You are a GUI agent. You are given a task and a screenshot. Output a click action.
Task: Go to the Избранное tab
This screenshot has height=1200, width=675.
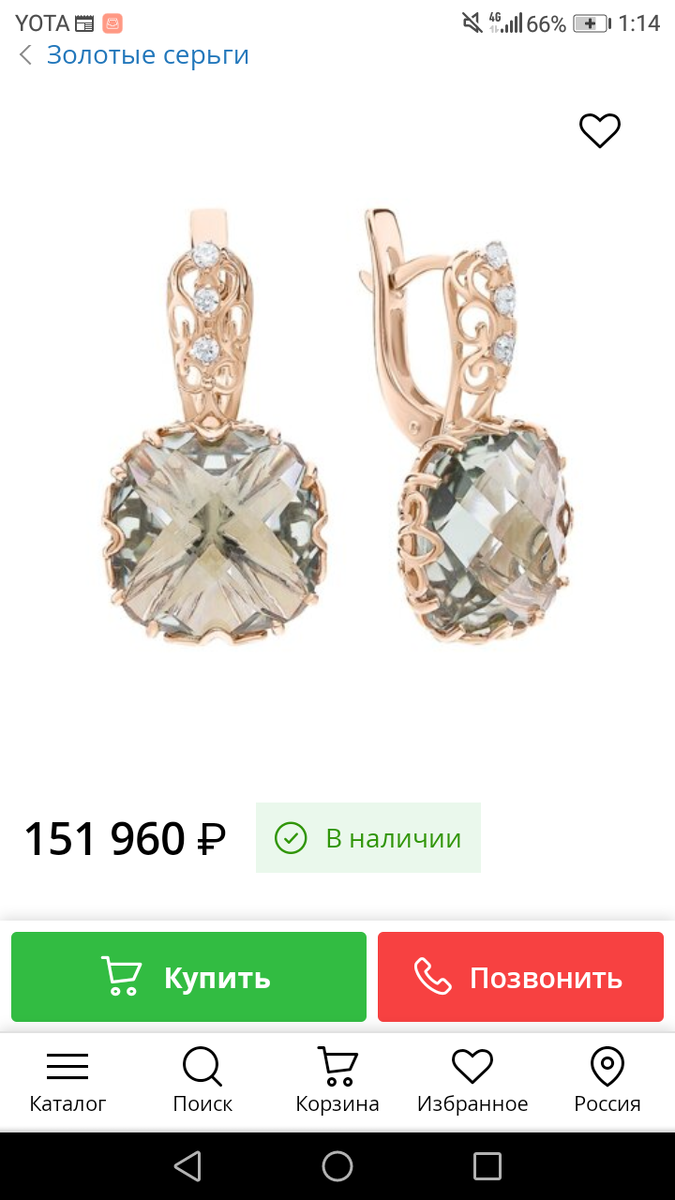(472, 1081)
